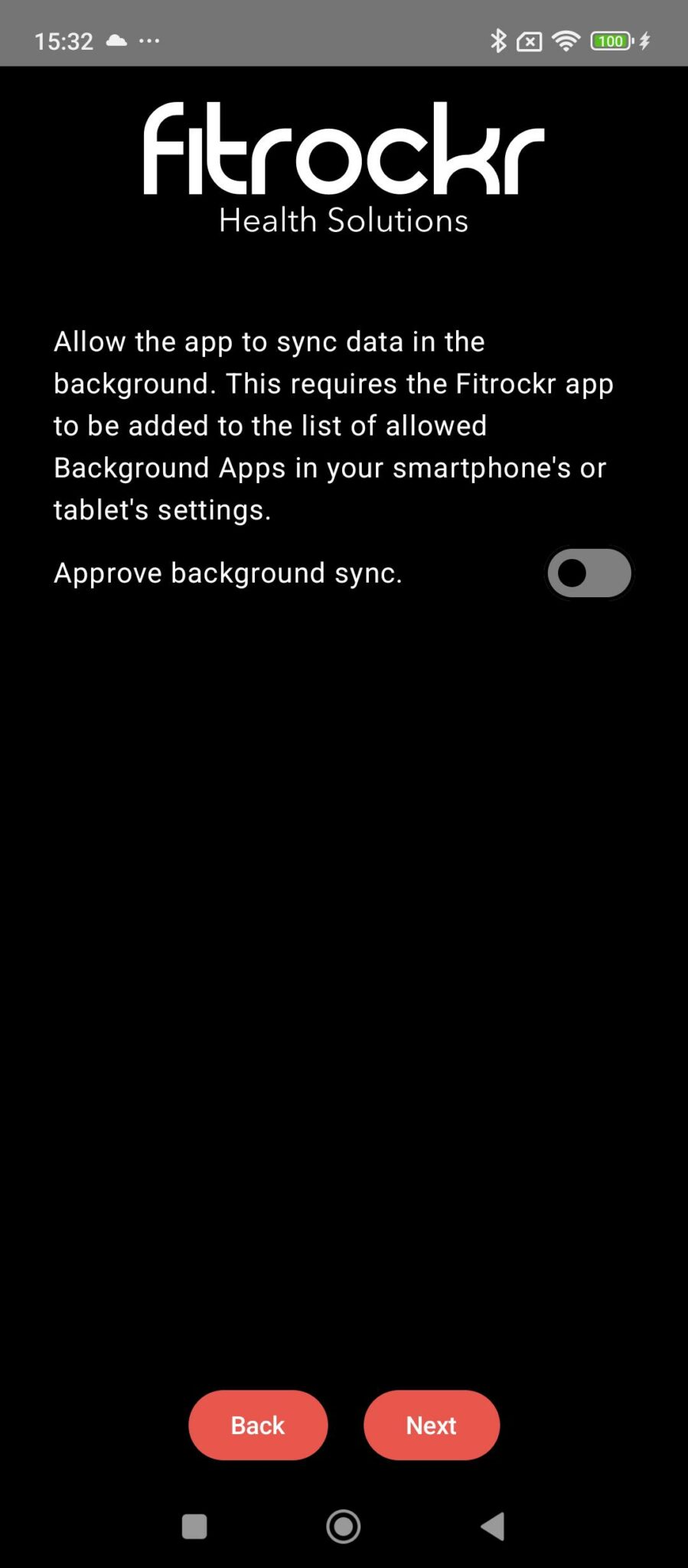Select the Back button
Image resolution: width=688 pixels, height=1568 pixels.
point(258,1425)
